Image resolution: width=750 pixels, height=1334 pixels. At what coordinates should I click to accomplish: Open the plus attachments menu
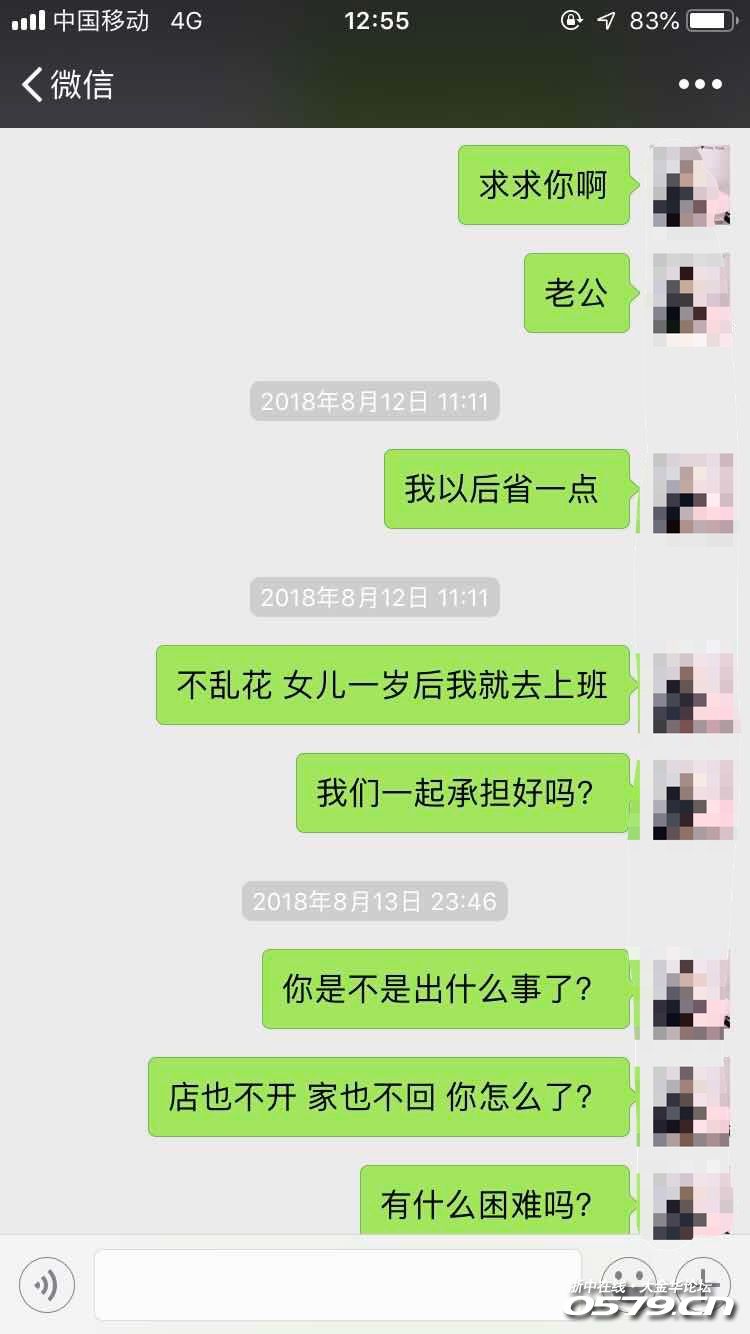703,1283
